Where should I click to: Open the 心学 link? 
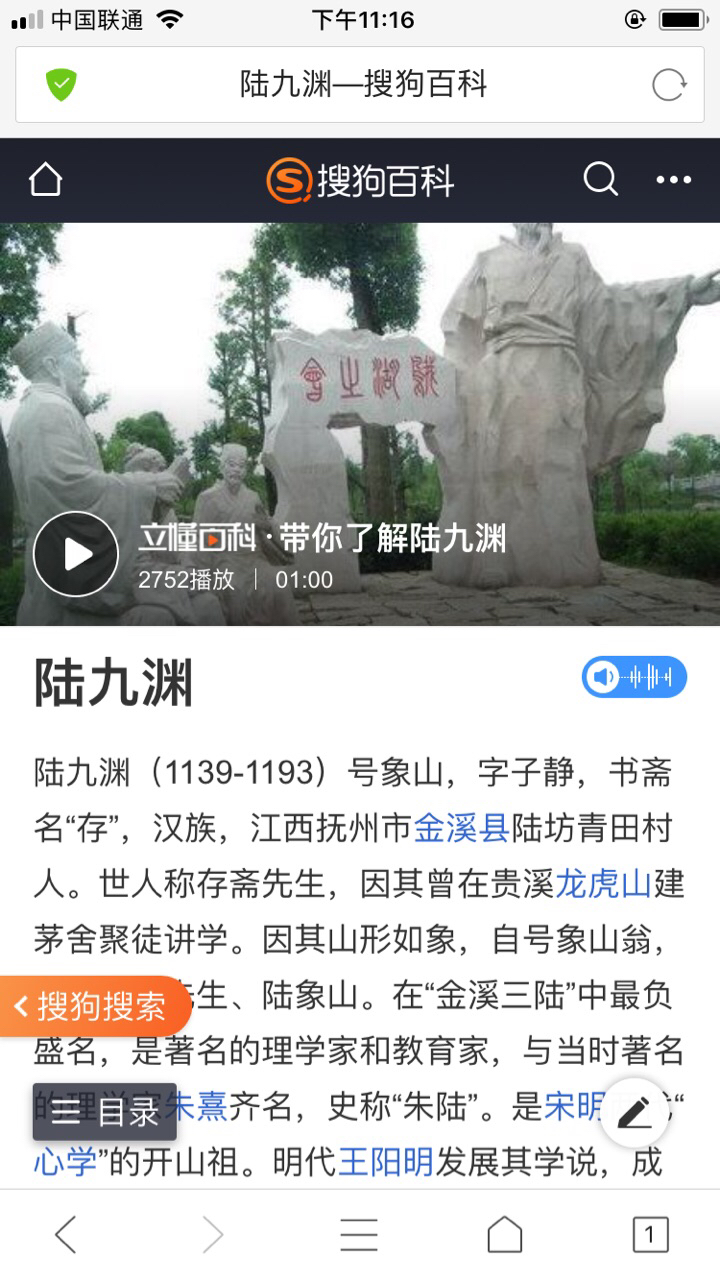coord(65,1162)
